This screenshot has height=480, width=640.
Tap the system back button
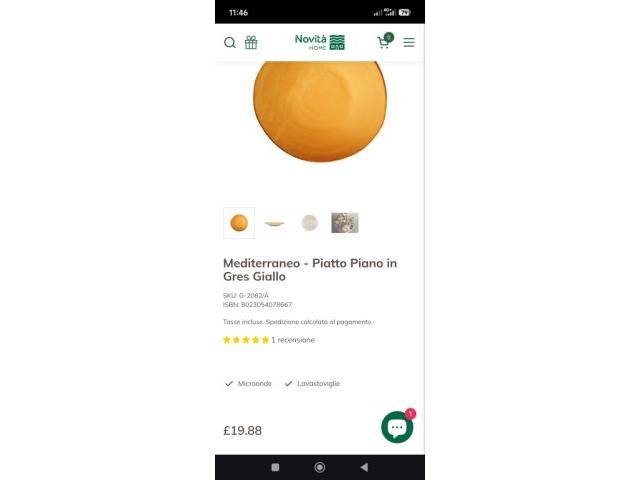pyautogui.click(x=364, y=467)
